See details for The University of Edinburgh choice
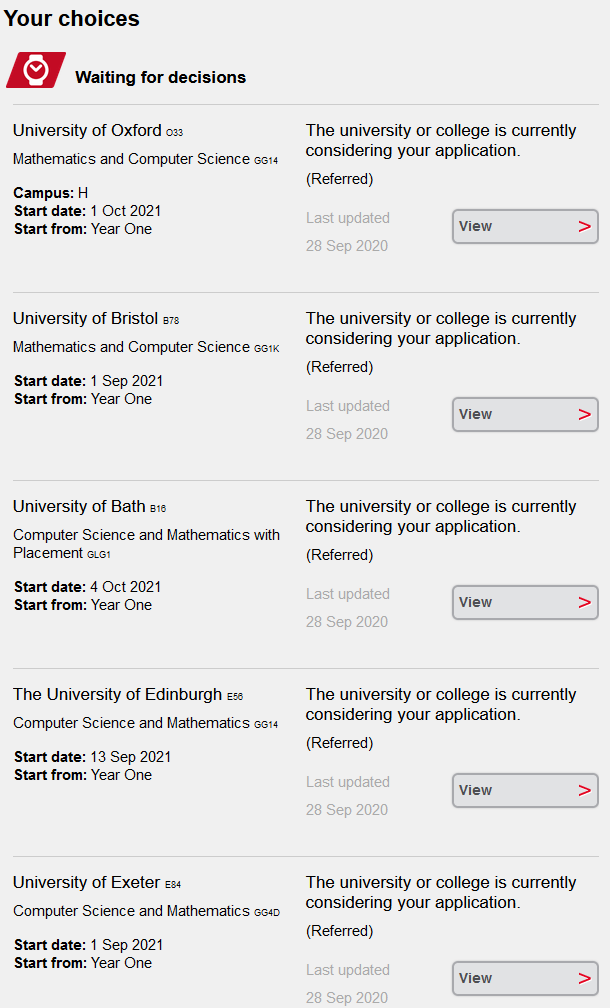The height and width of the screenshot is (1008, 610). point(525,790)
